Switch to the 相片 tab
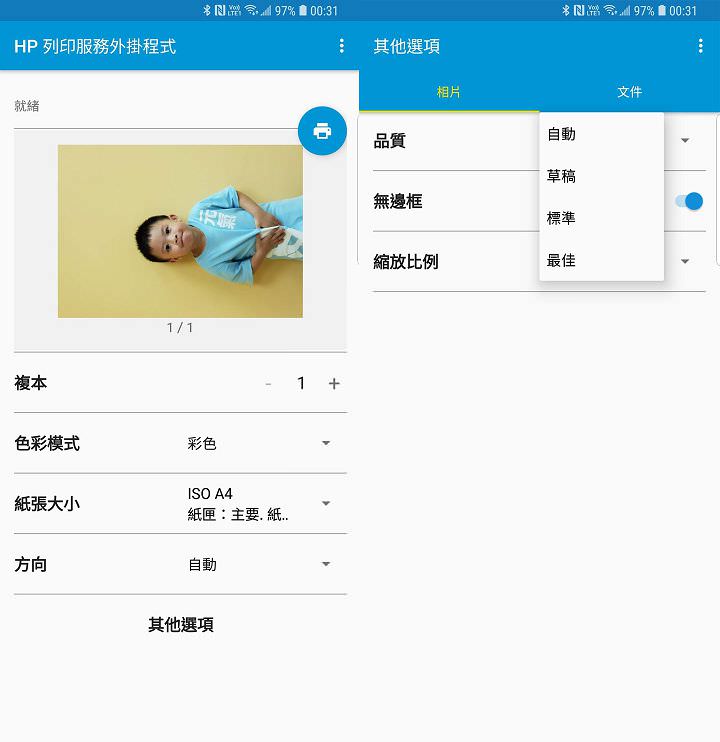 449,92
